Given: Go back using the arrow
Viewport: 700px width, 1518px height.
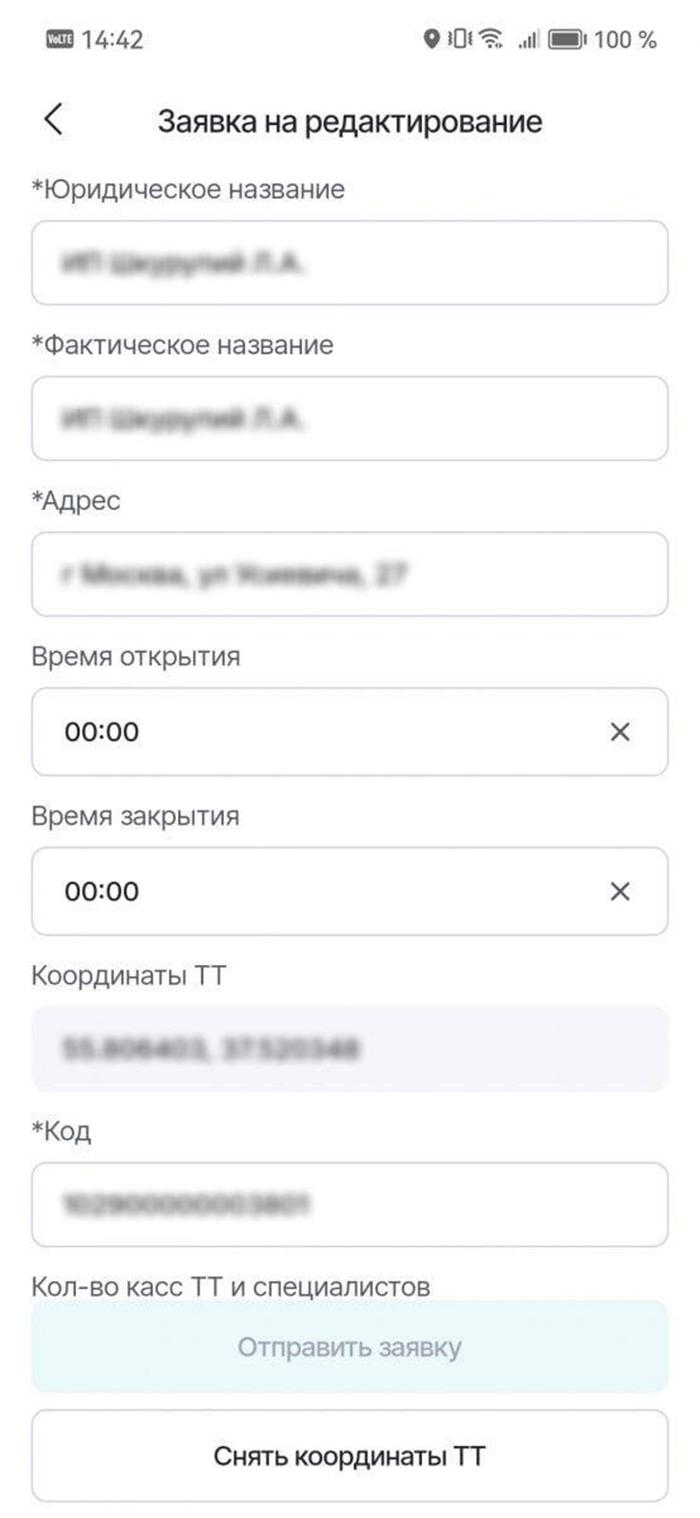Looking at the screenshot, I should (x=54, y=119).
